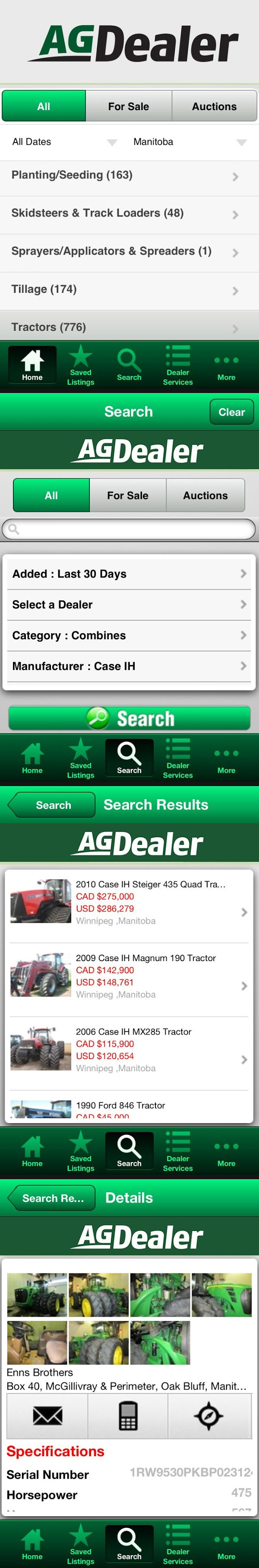Change the Category: Combines filter
Screen dimensions: 259x1568
(128, 635)
